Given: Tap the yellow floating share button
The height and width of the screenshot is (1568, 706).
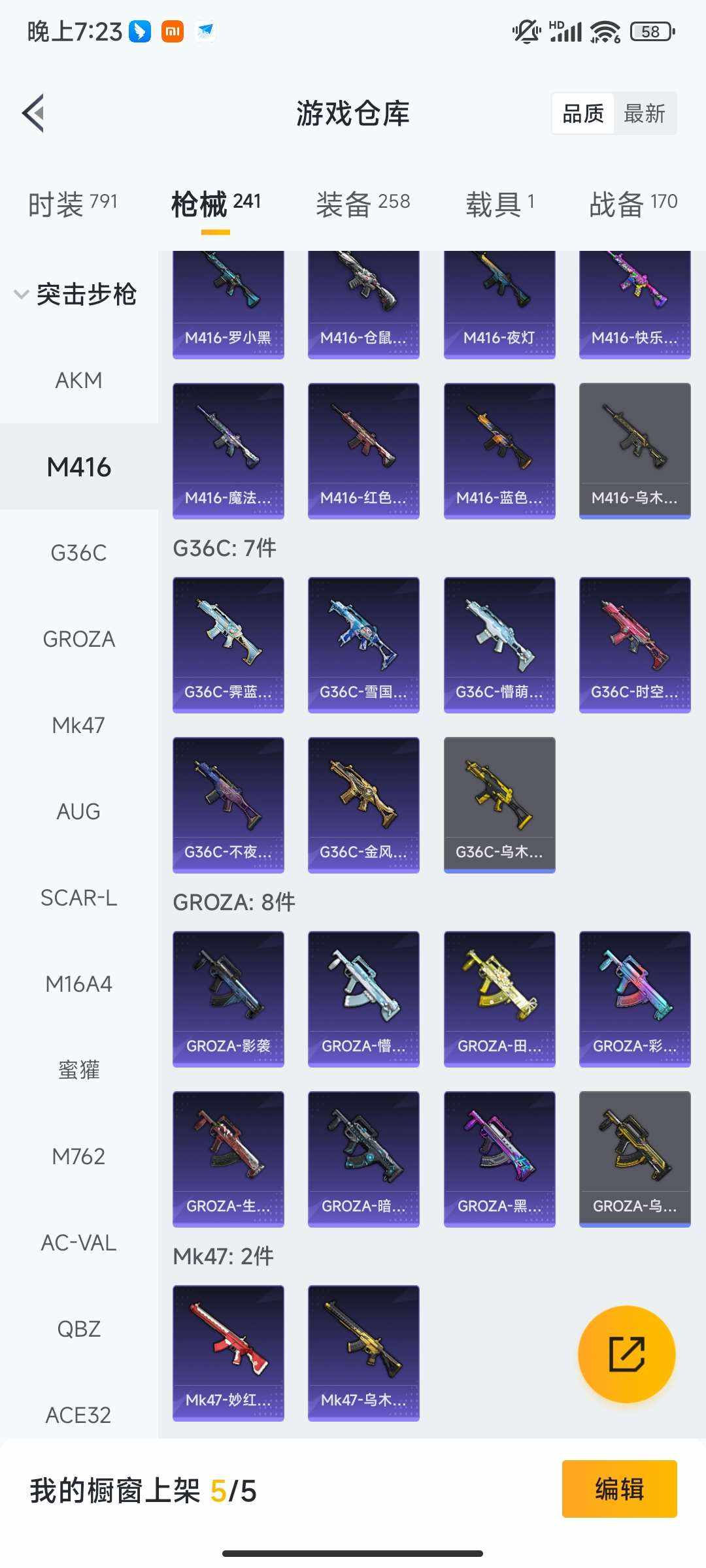Looking at the screenshot, I should 626,1354.
